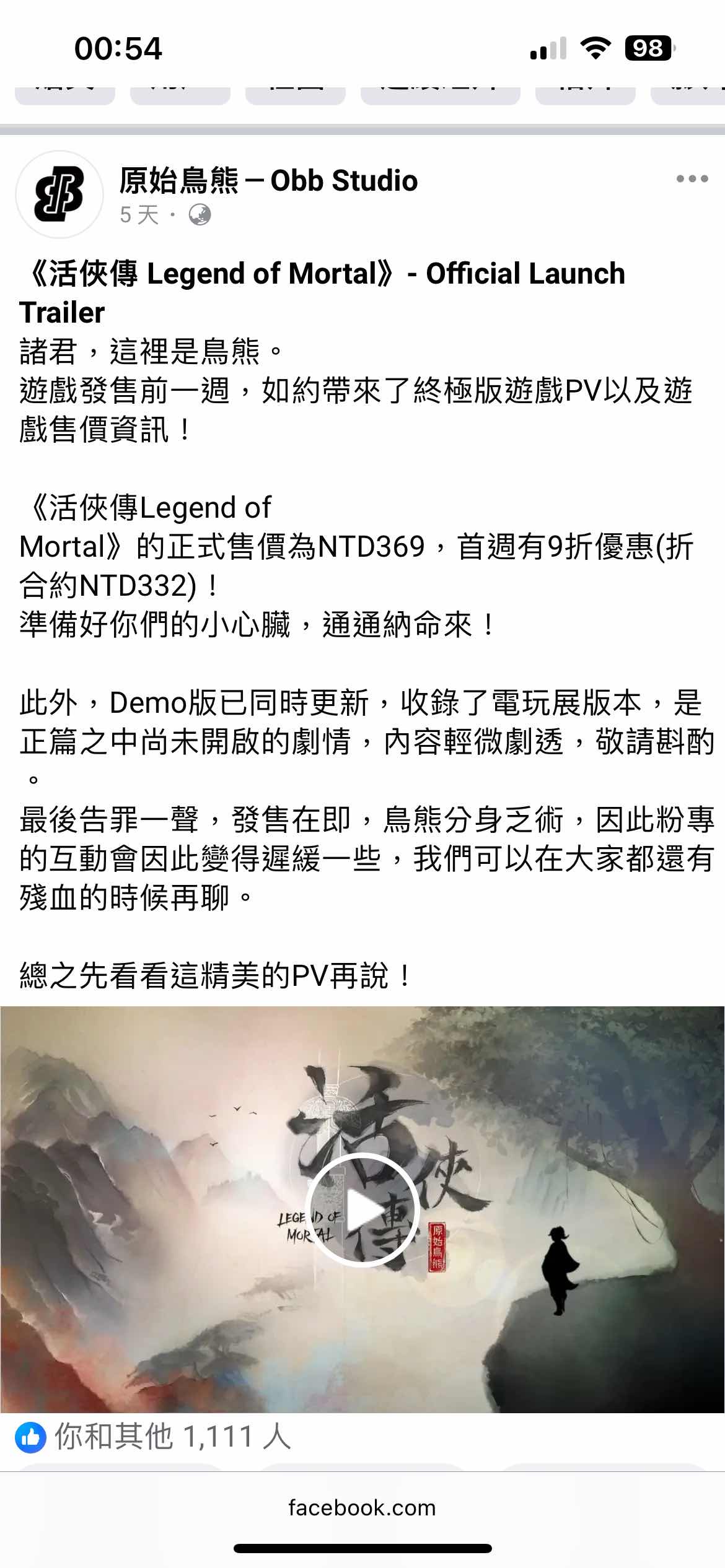
Task: Tap the facebook.com address bar
Action: click(362, 1507)
